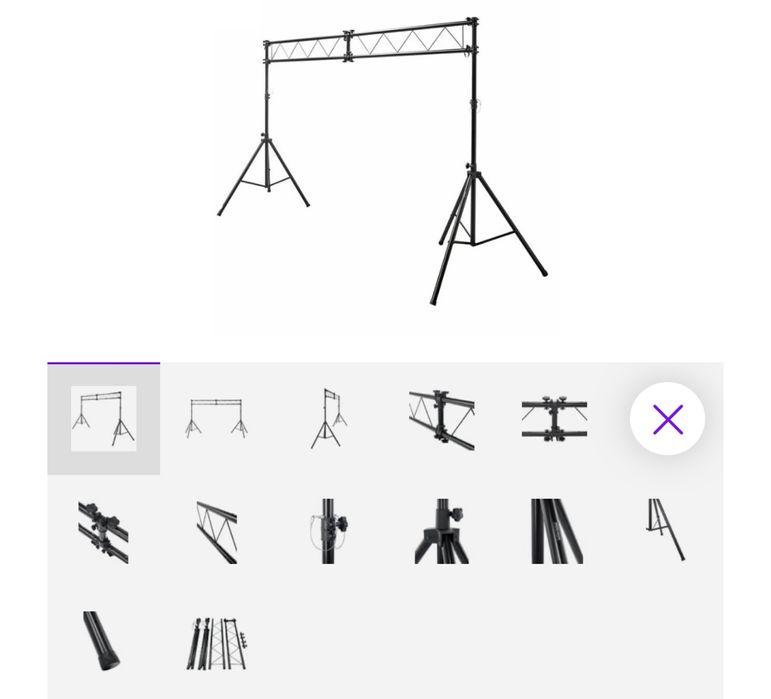This screenshot has height=699, width=771.
Task: Close the image gallery with the X button
Action: (667, 419)
